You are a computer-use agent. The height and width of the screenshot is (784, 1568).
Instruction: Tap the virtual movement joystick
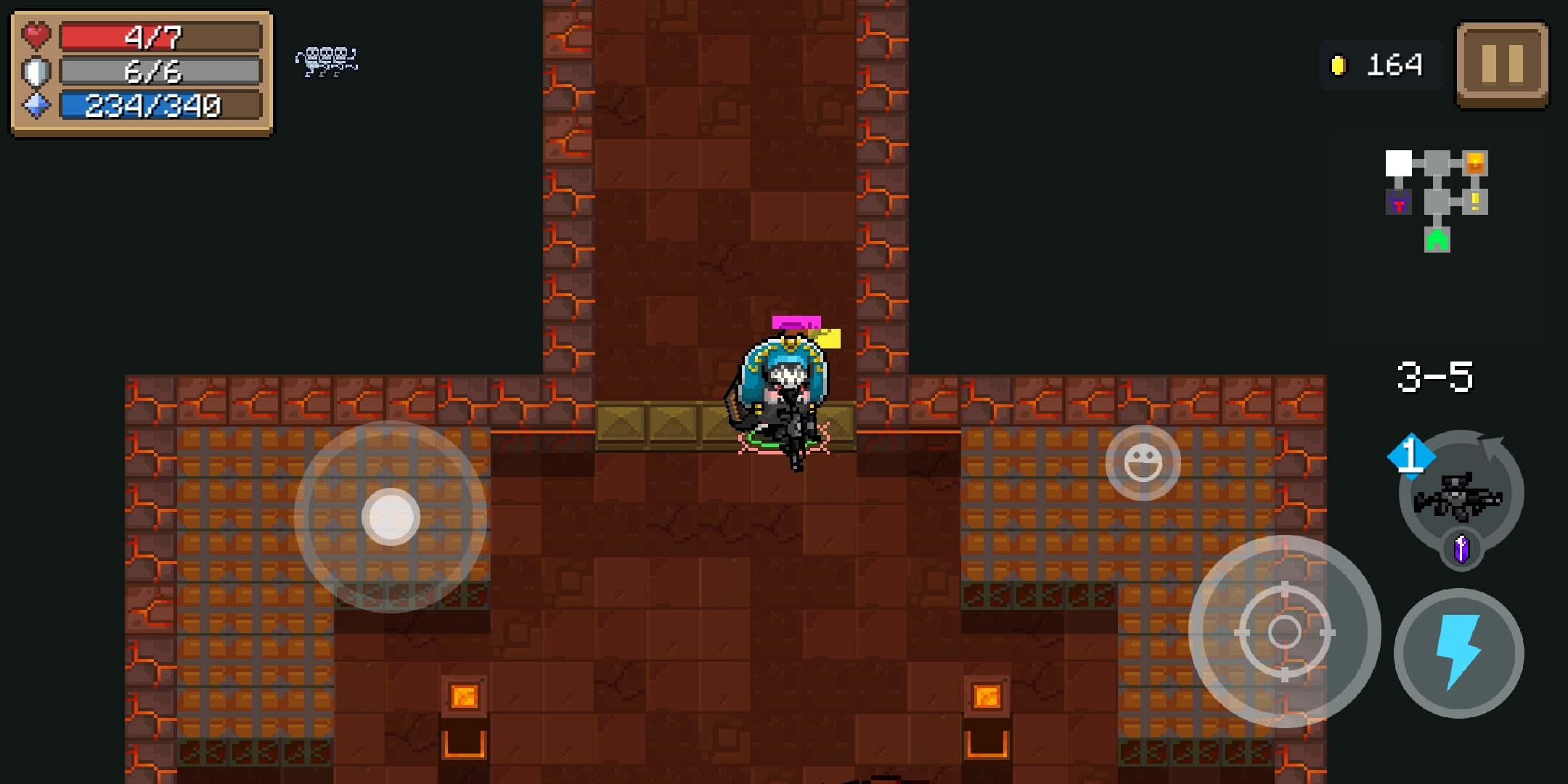391,517
